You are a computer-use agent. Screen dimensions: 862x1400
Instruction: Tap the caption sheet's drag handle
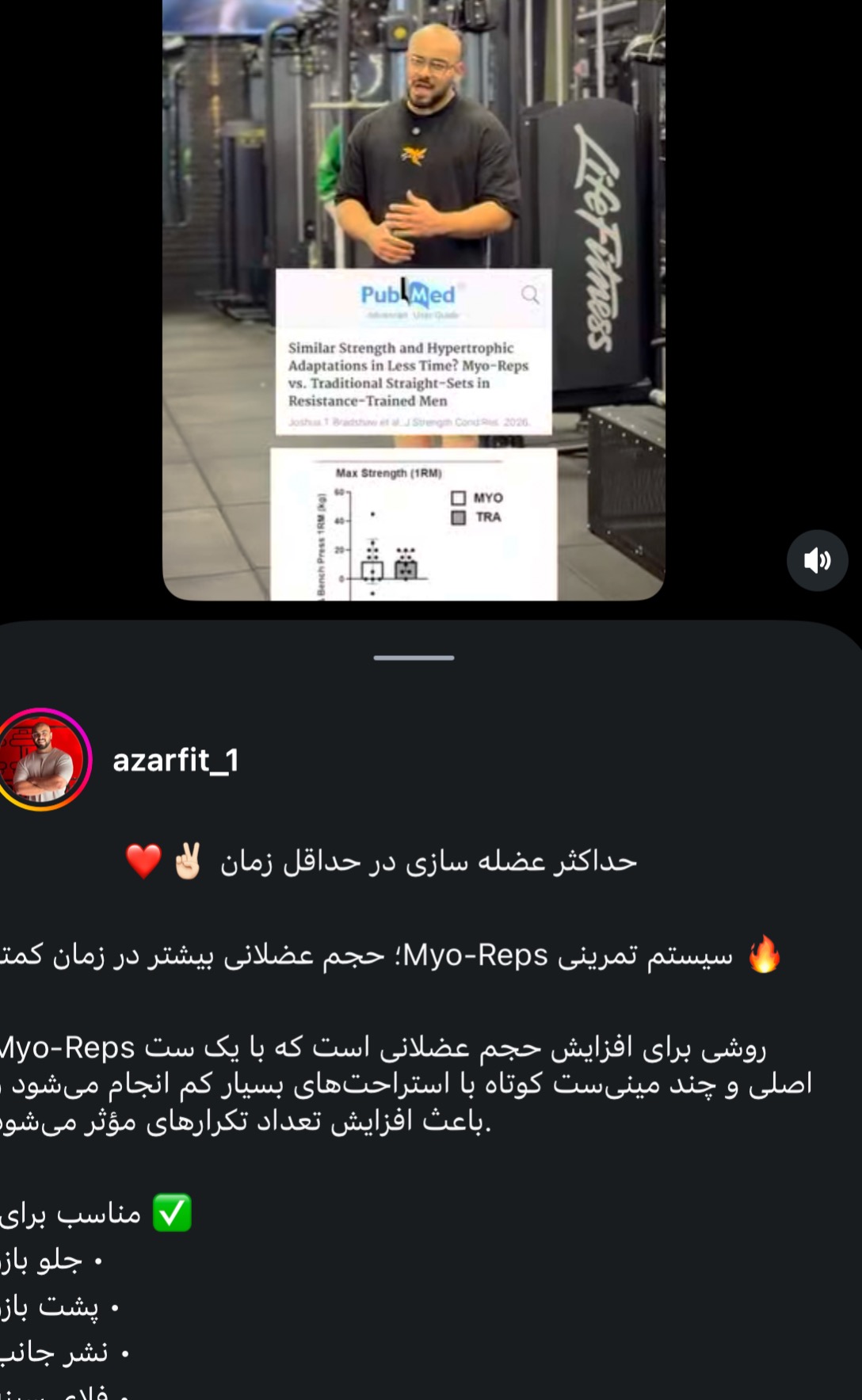(414, 658)
